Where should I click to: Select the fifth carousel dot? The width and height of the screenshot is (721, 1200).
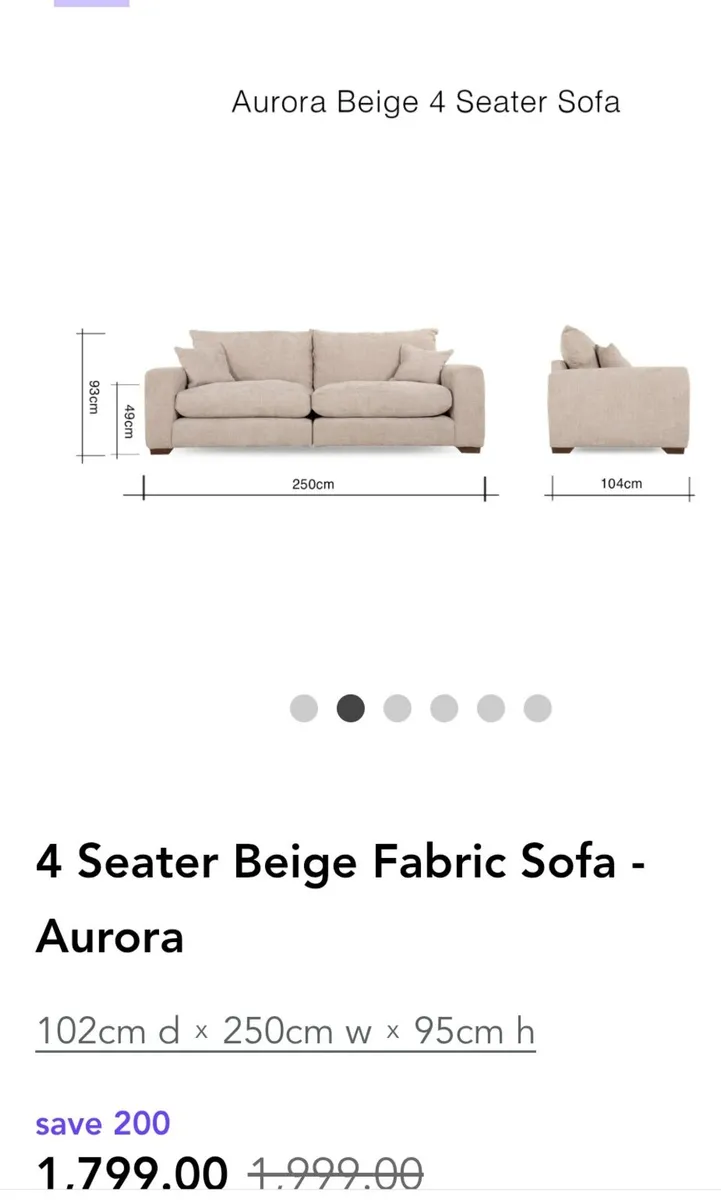pyautogui.click(x=491, y=707)
